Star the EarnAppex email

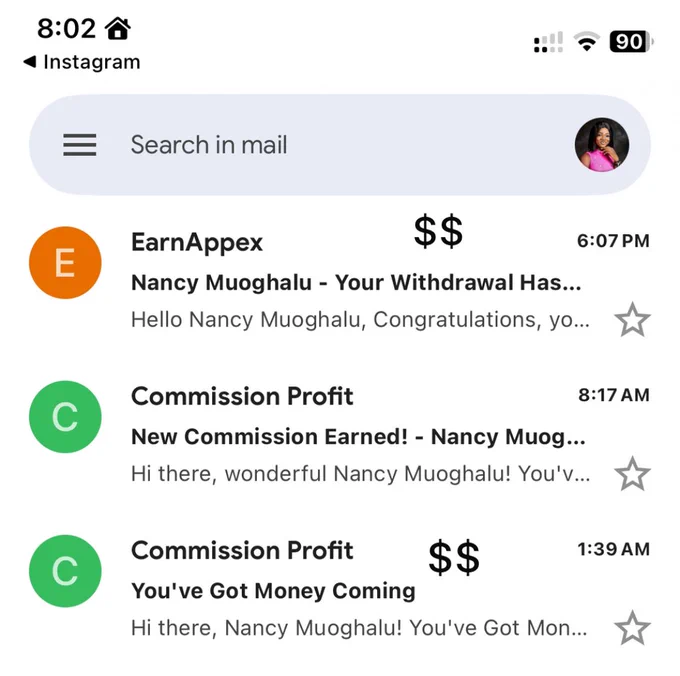[x=632, y=320]
